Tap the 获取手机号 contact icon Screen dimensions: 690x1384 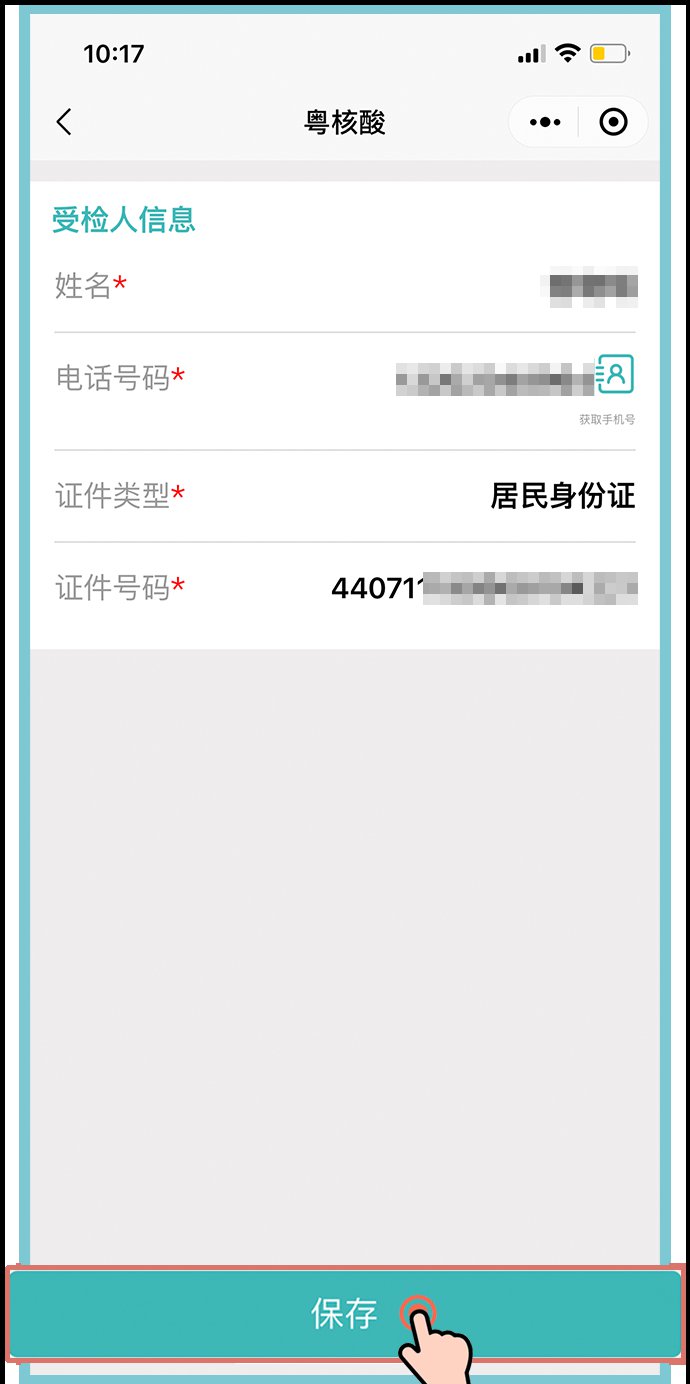click(615, 375)
